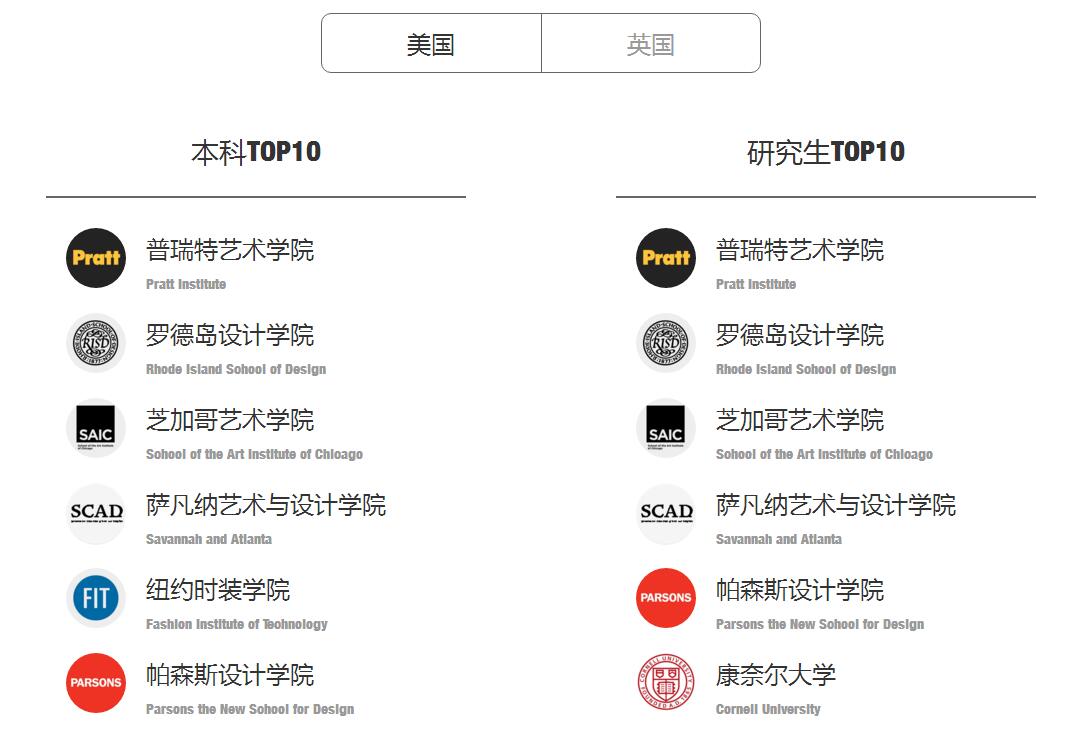Open 帕森斯设计学院 in 本科TOP10 list
This screenshot has height=731, width=1068.
click(x=230, y=675)
